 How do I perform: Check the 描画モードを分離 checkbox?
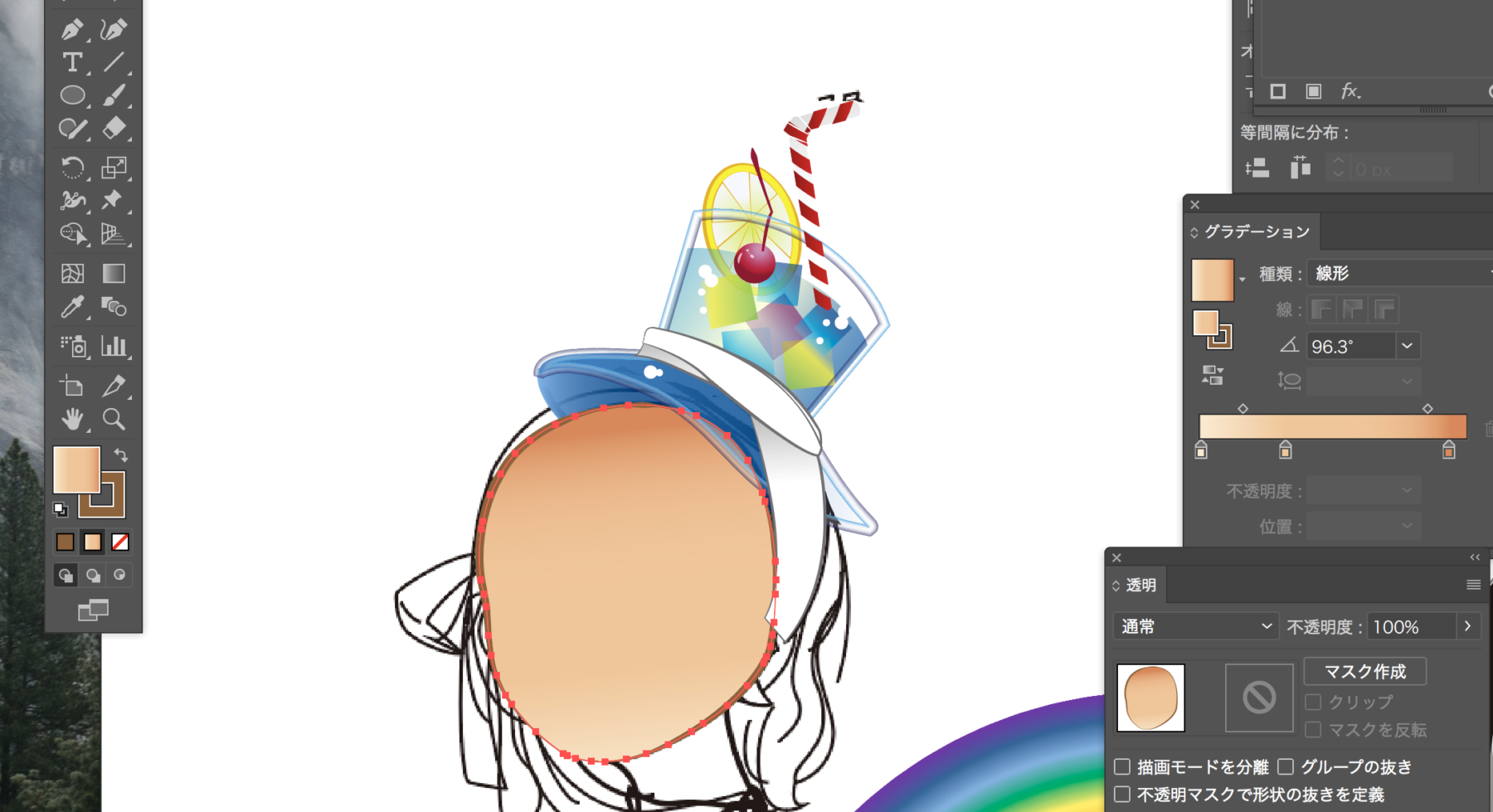(1122, 766)
